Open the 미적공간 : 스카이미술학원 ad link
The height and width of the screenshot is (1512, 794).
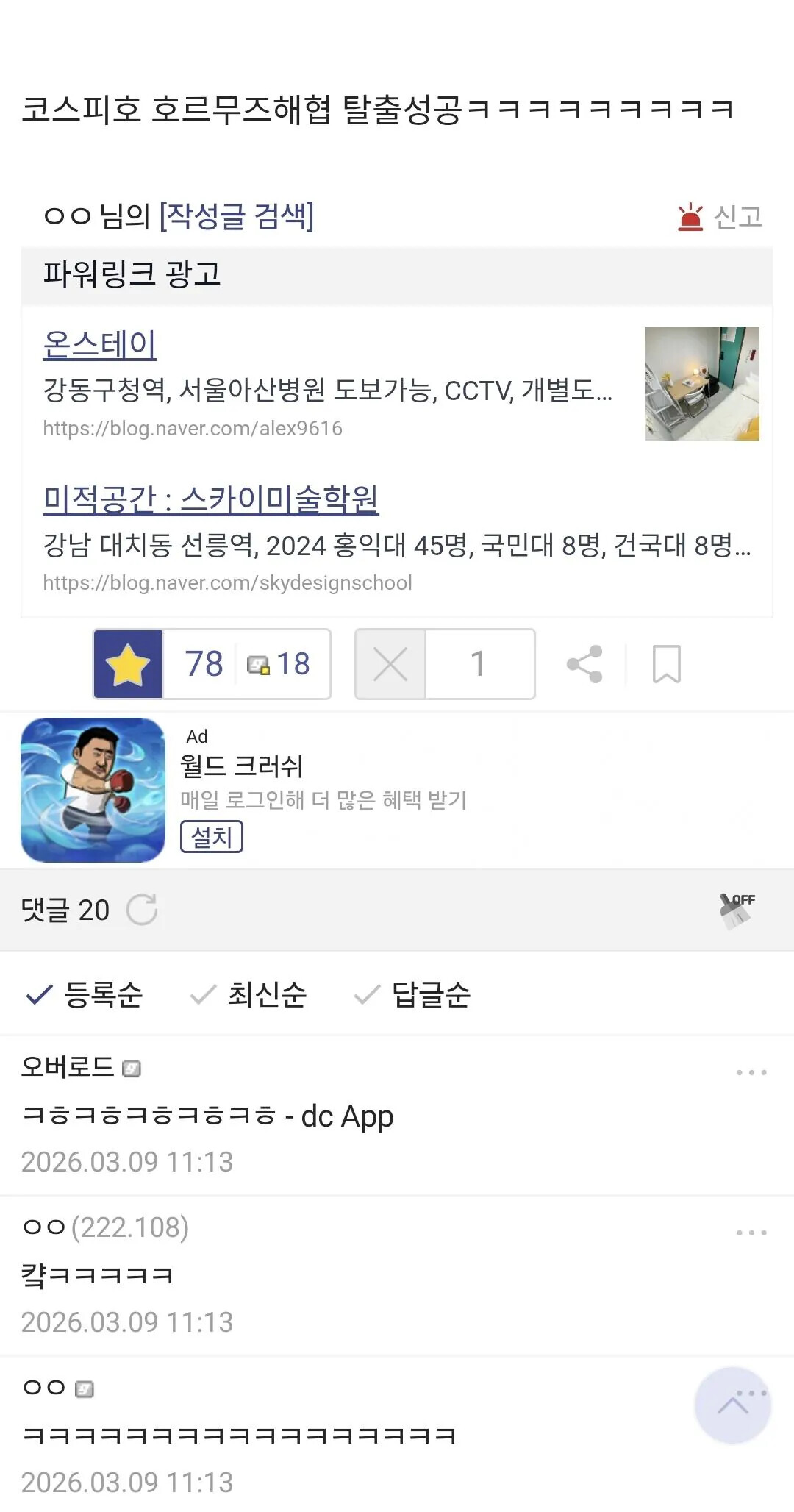pos(211,499)
